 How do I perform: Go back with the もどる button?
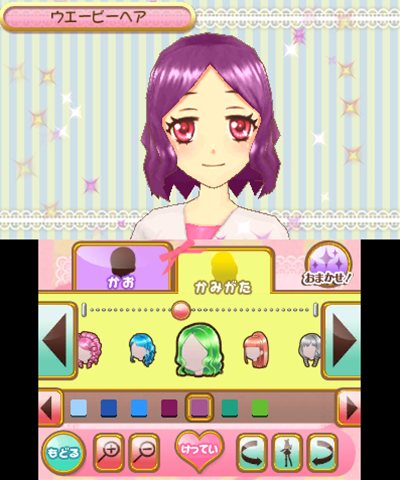(63, 453)
